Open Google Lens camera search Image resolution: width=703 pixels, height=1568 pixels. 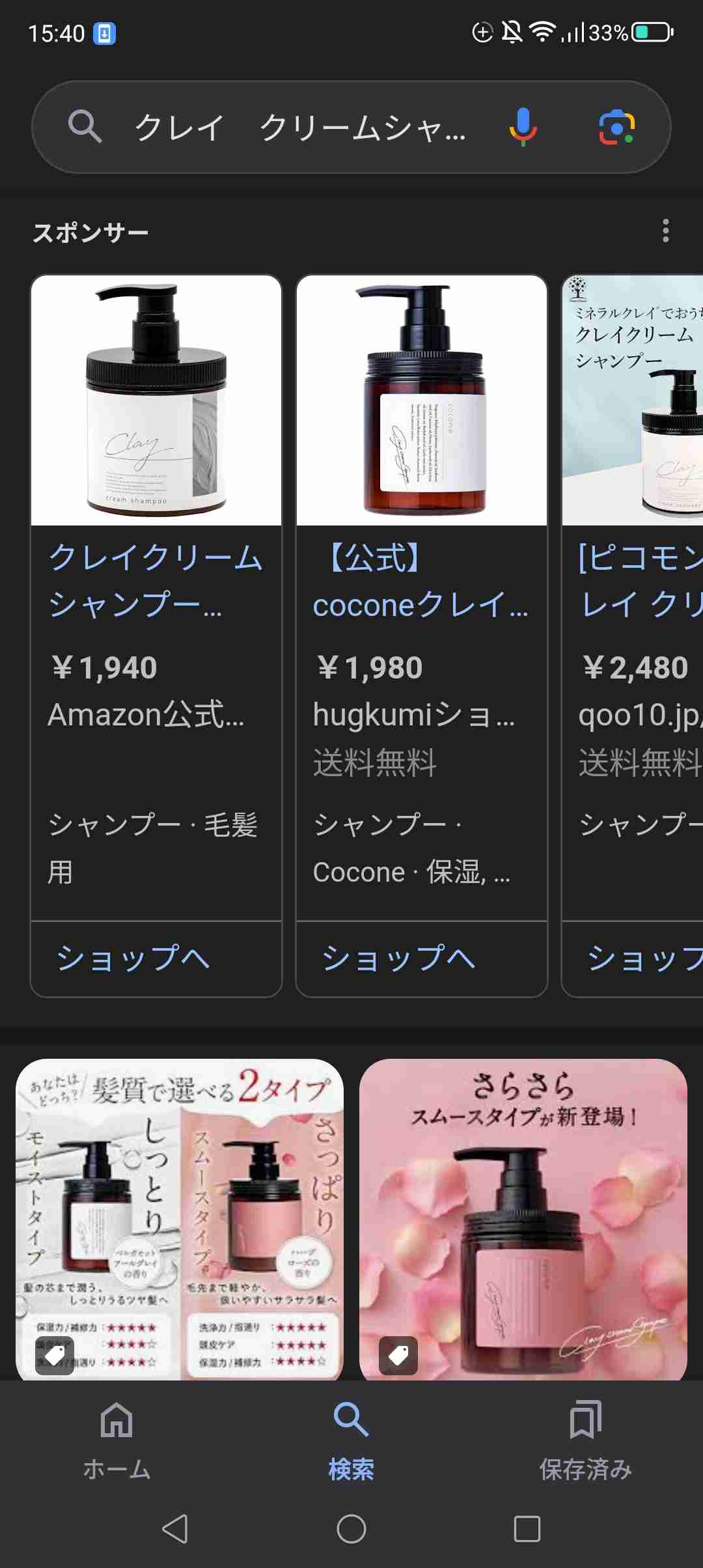tap(616, 128)
